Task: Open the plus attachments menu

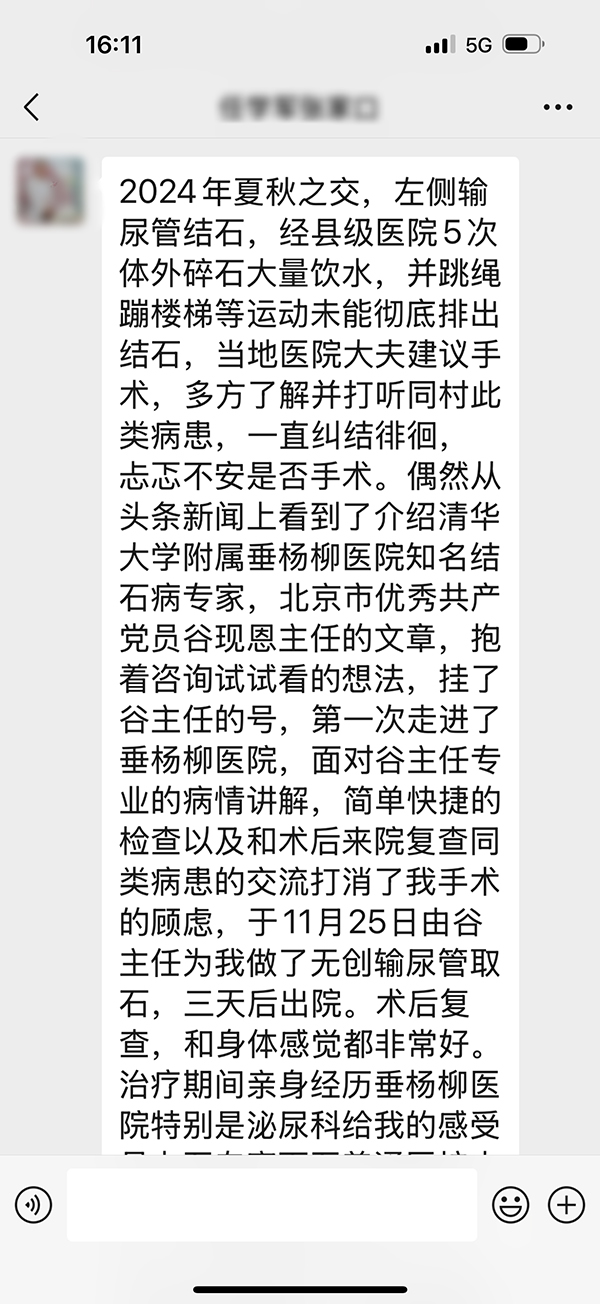Action: point(567,1204)
